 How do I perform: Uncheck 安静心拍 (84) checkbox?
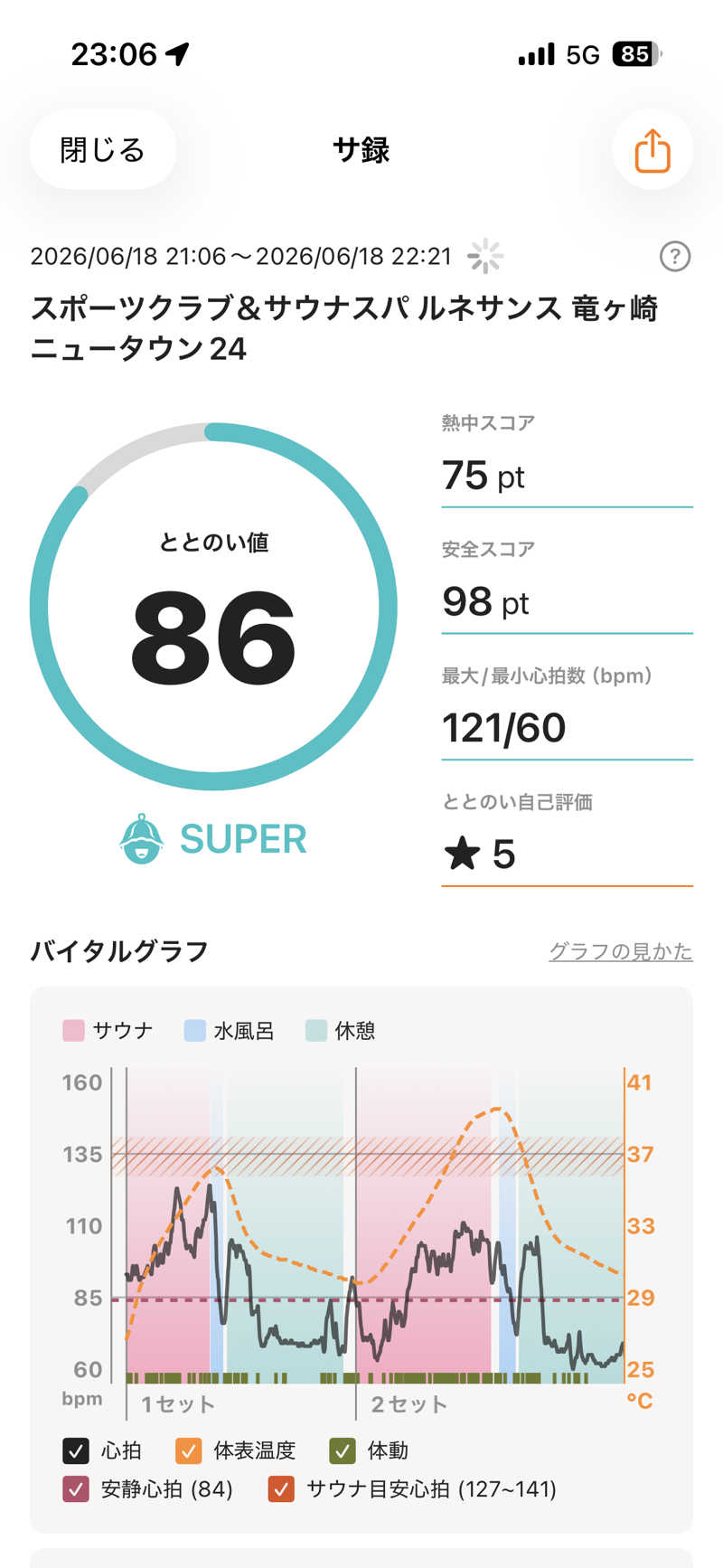pyautogui.click(x=76, y=1488)
